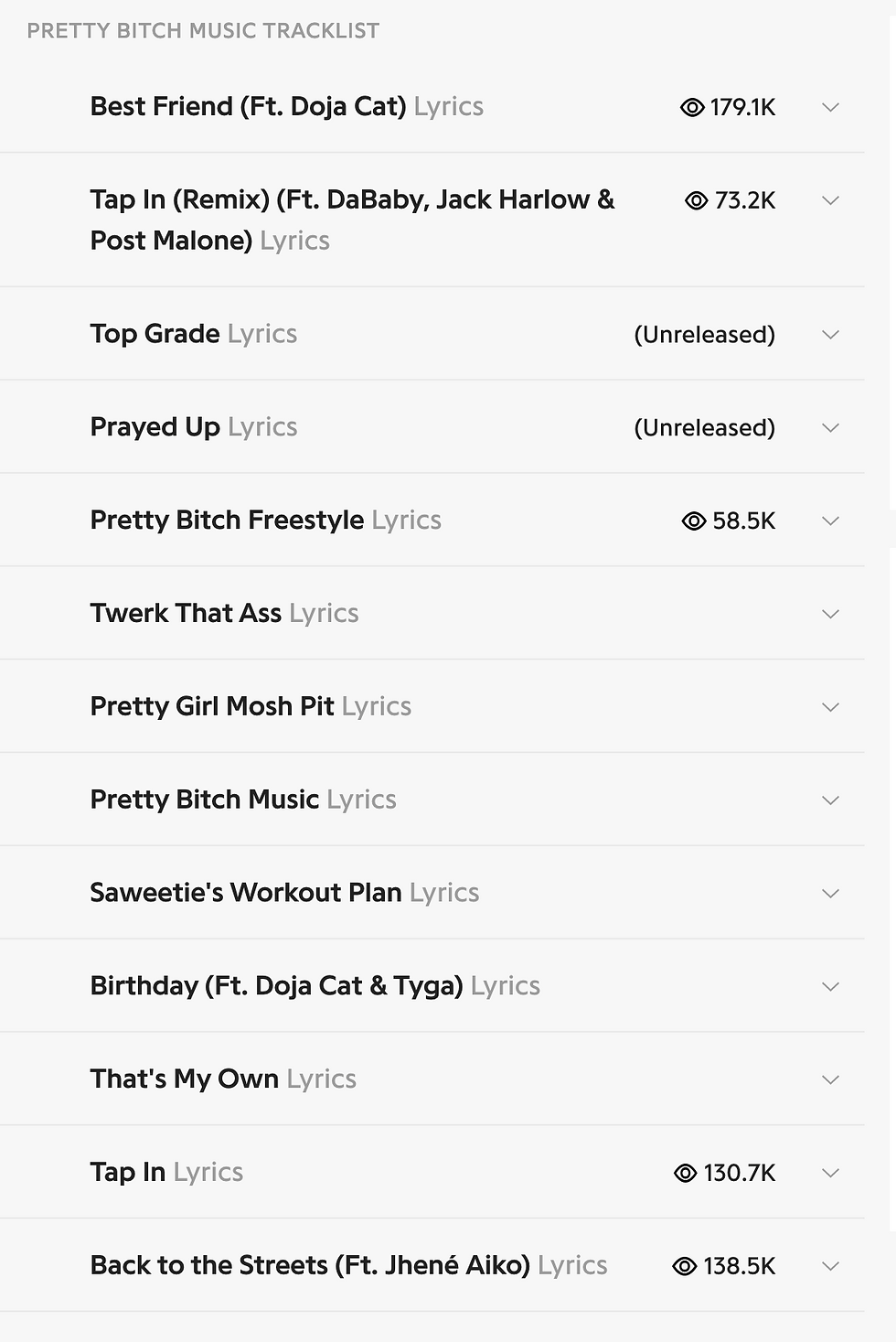Image resolution: width=896 pixels, height=1342 pixels.
Task: Open Twerk That Ass lyrics
Action: 224,614
